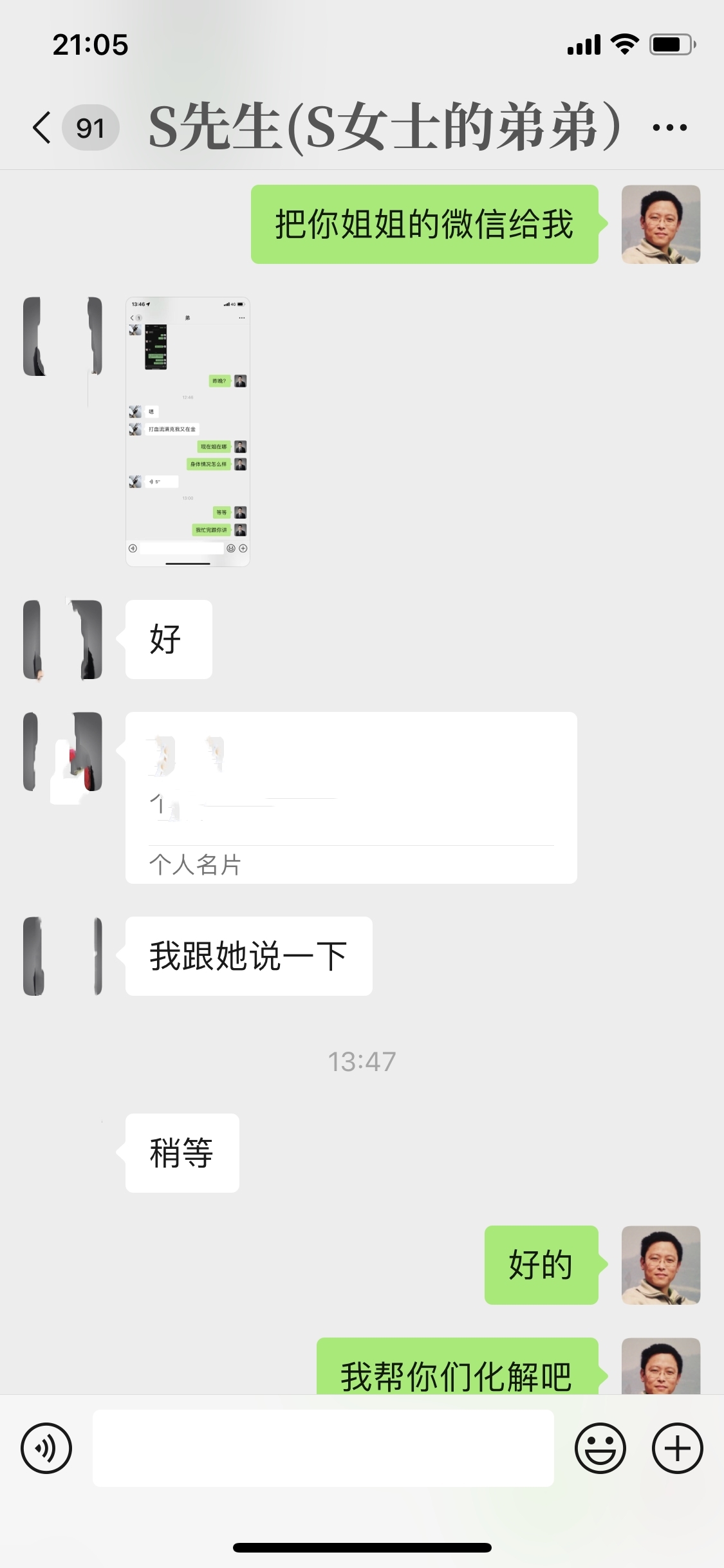724x1568 pixels.
Task: Go back to the chat list
Action: pos(42,127)
